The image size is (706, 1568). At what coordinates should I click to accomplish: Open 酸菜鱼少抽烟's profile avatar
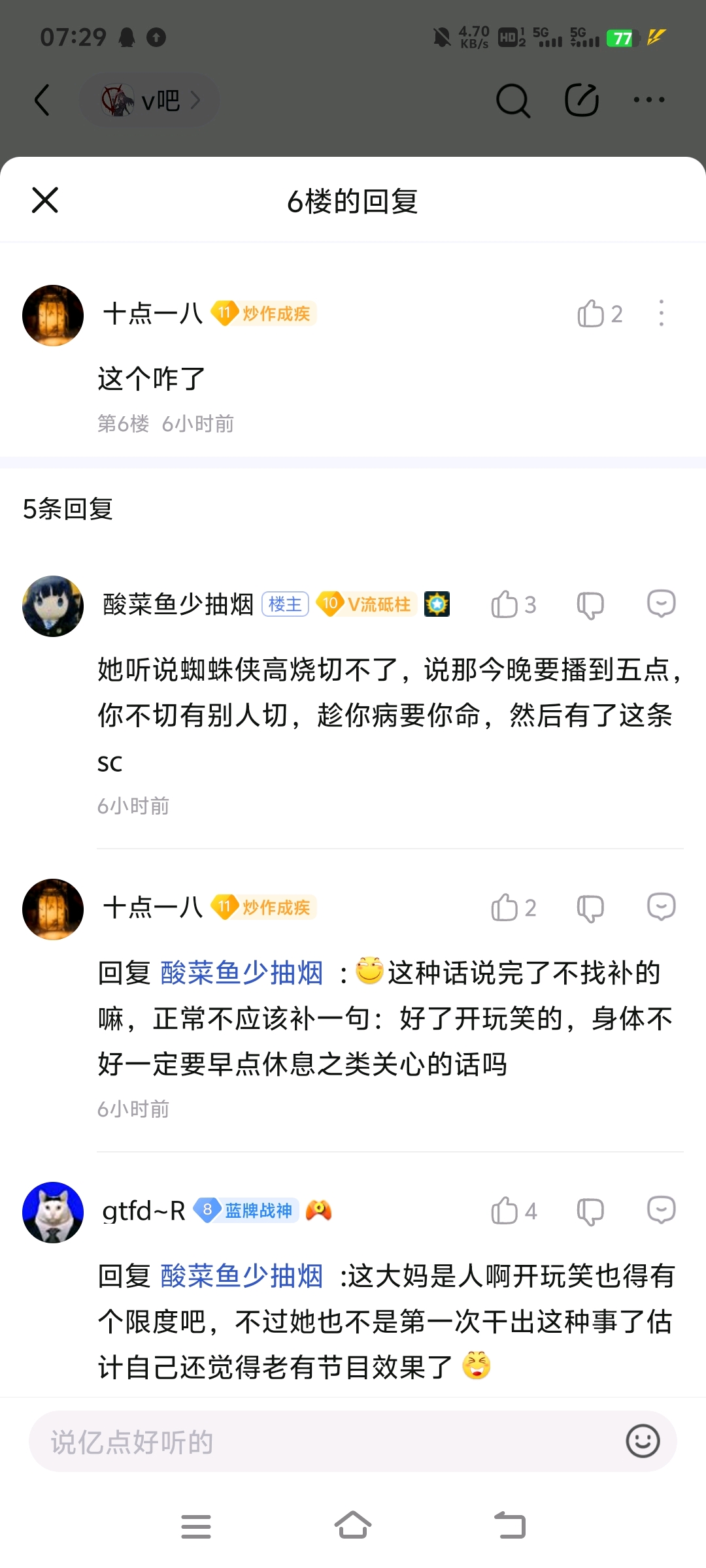[x=53, y=606]
